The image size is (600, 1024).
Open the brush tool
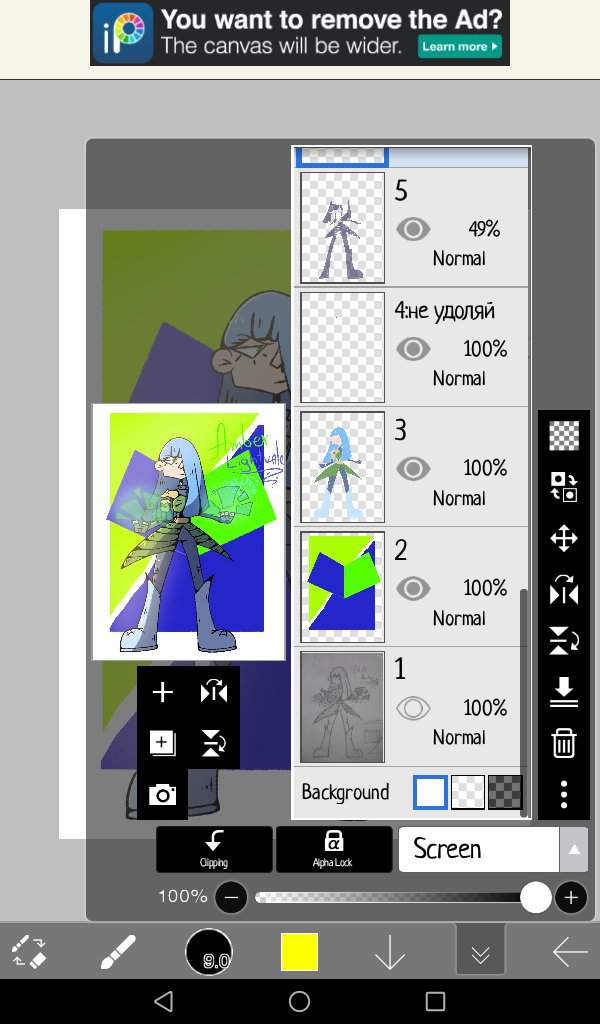[x=119, y=952]
